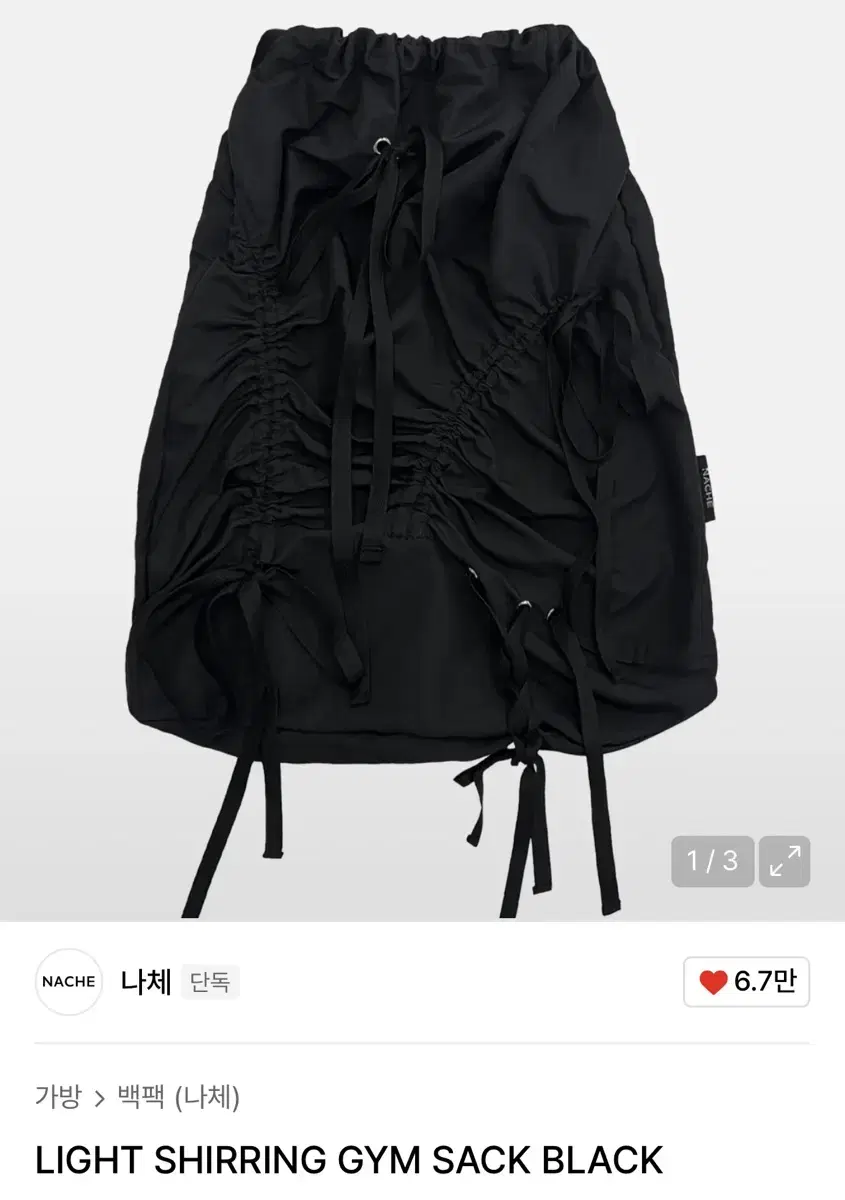This screenshot has width=845, height=1200.
Task: Click the heart icon beside the 6.7만 count
Action: tap(713, 980)
